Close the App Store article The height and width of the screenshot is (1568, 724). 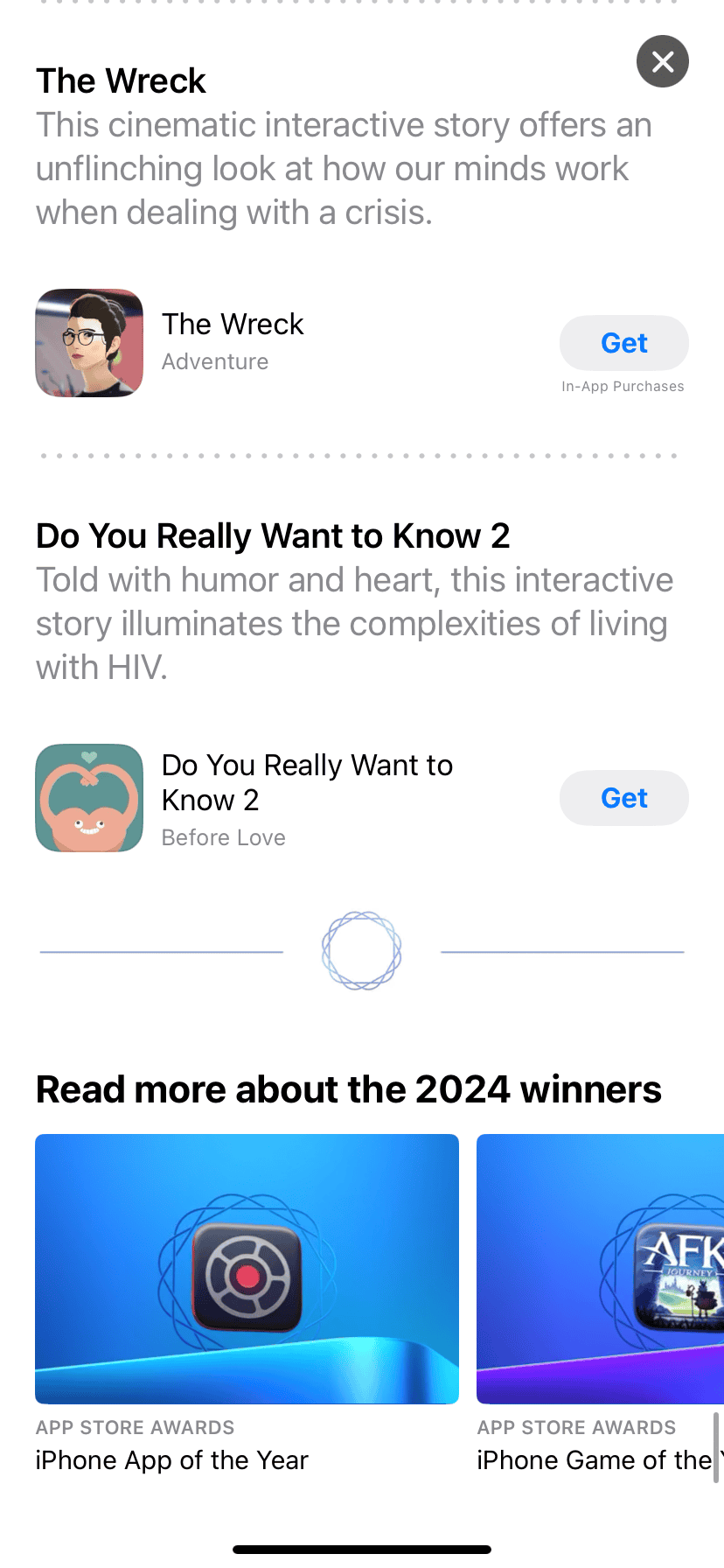click(662, 61)
